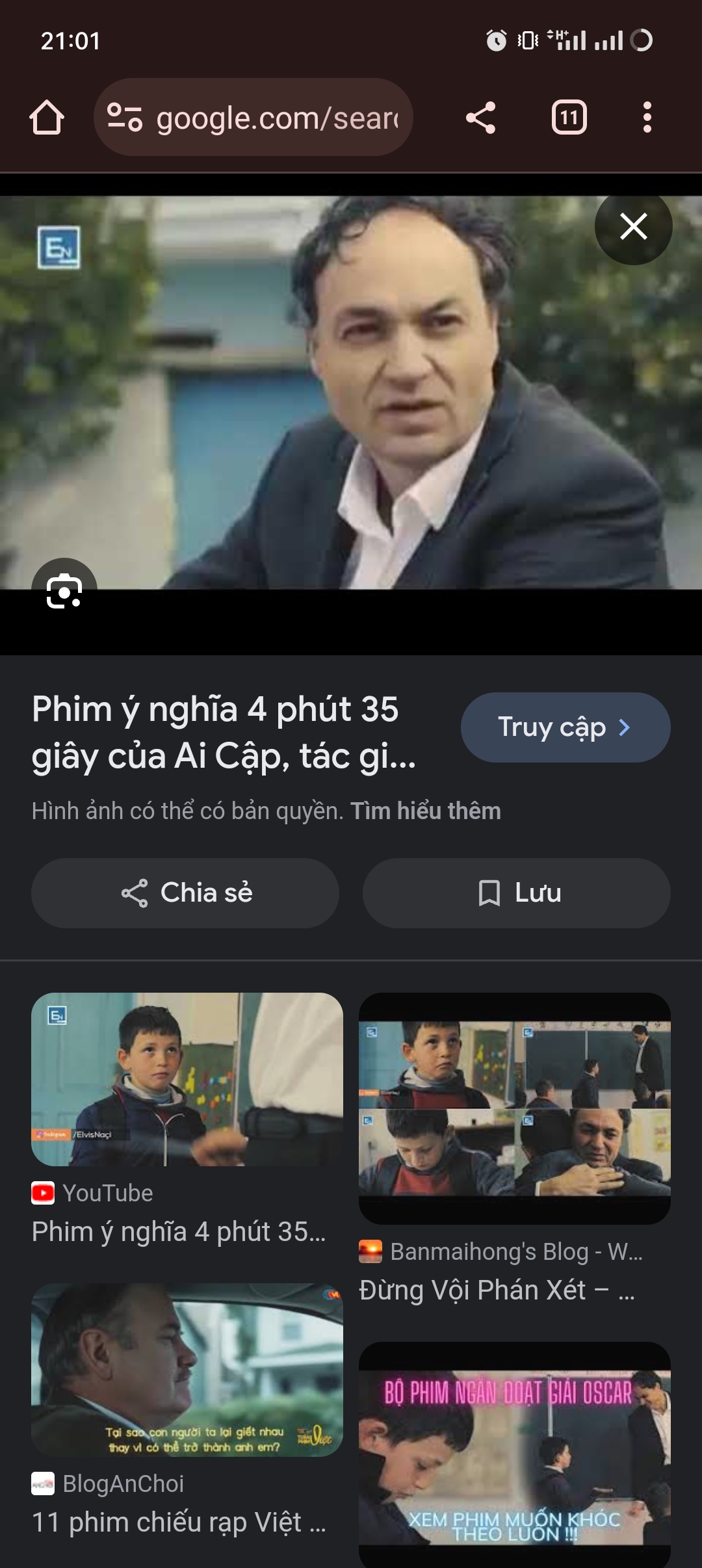Save the image with Lưu
Screen dimensions: 702x1568
[x=517, y=893]
